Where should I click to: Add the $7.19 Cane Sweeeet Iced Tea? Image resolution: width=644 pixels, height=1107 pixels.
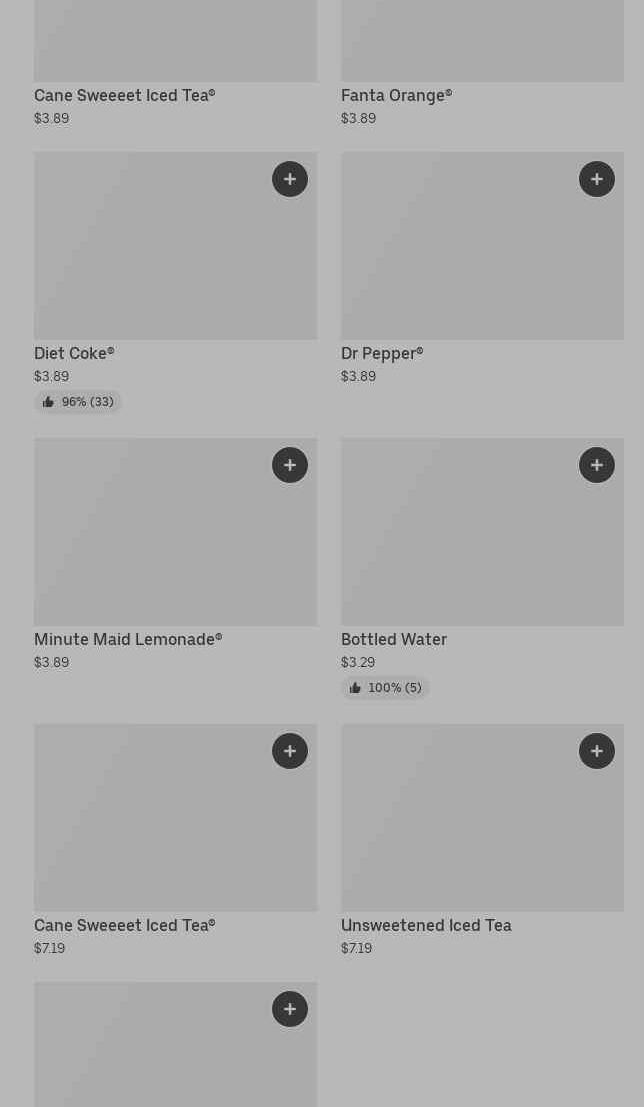pos(290,751)
